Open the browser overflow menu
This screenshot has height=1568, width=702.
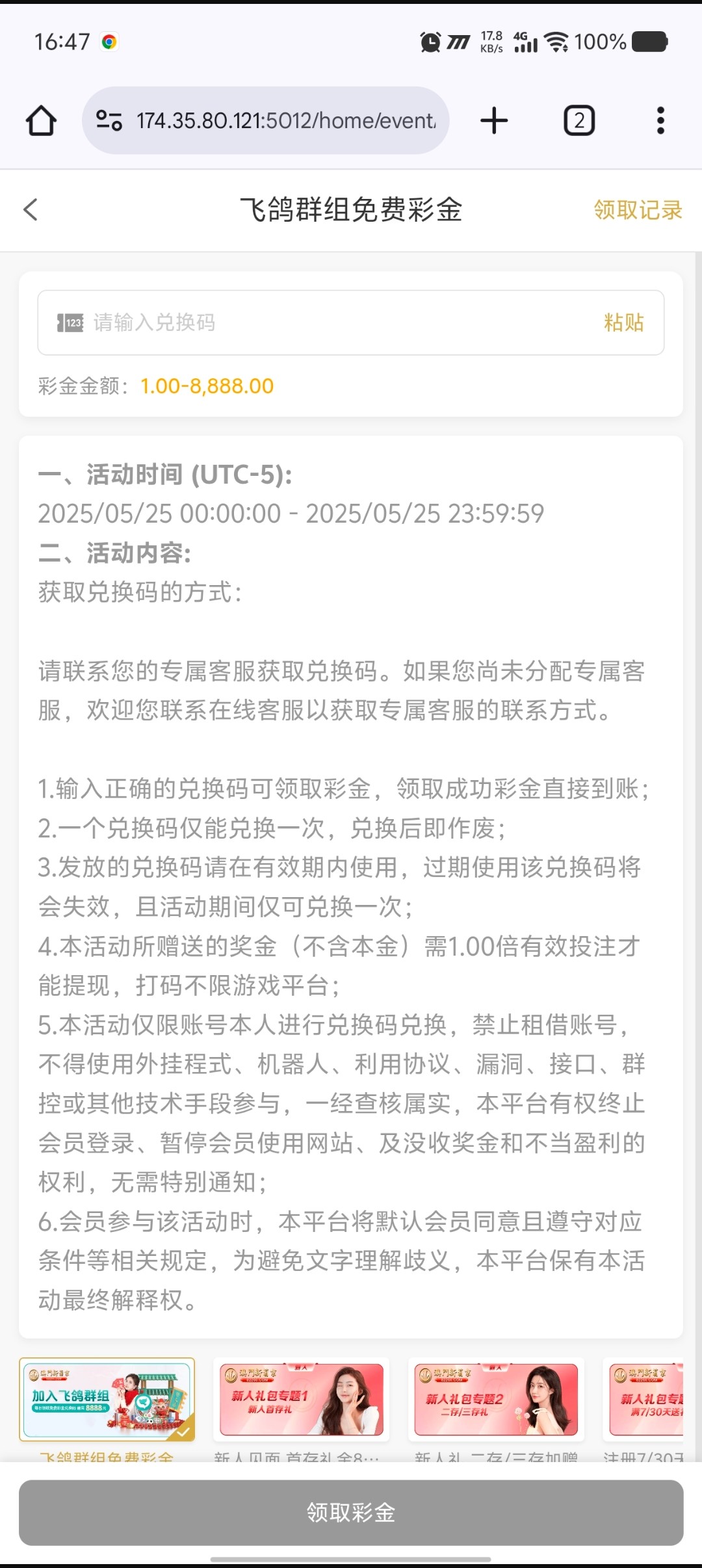(660, 120)
